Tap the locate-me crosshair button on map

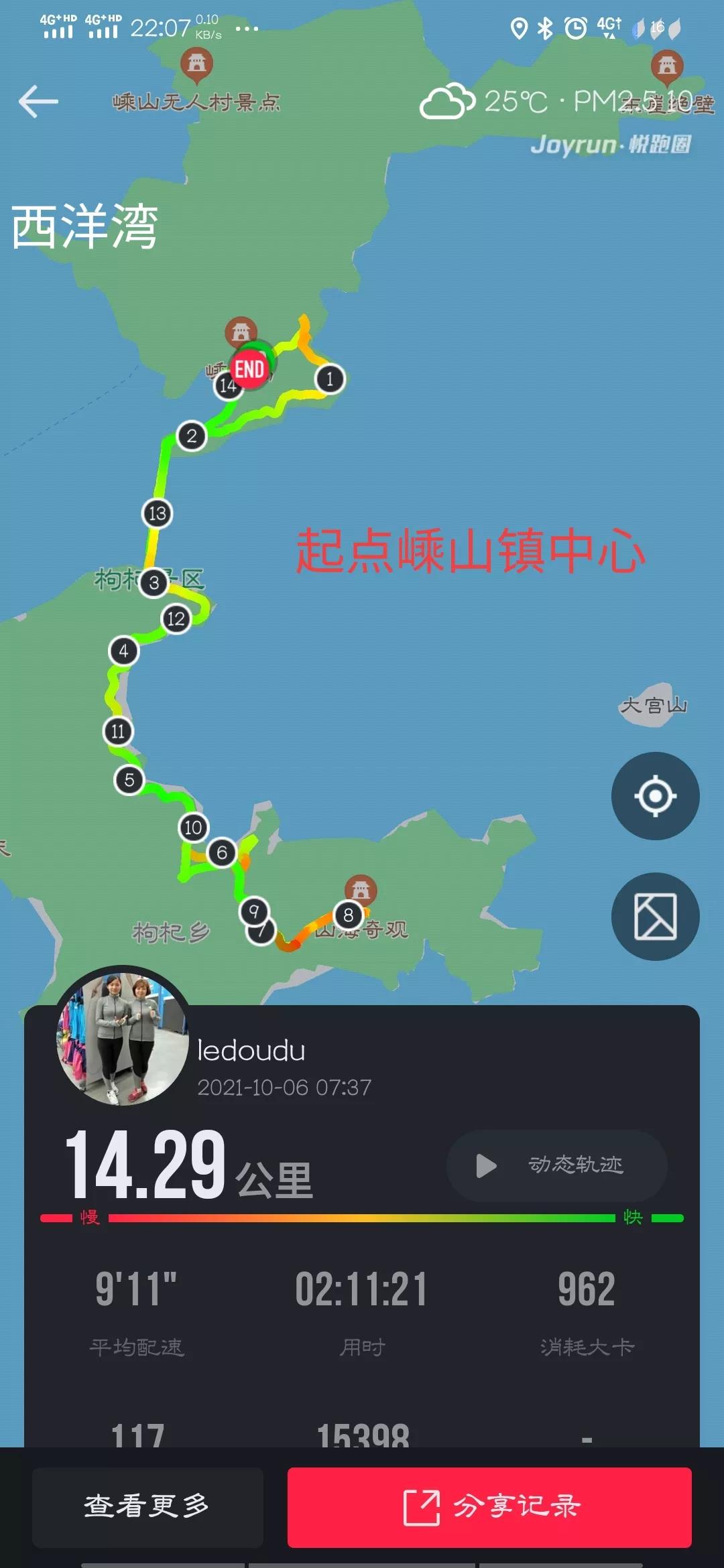tap(655, 795)
